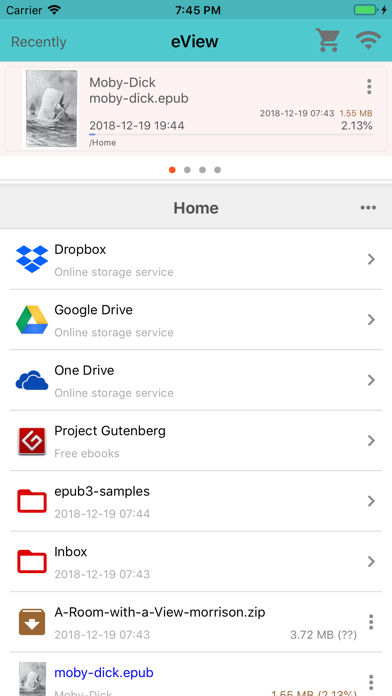This screenshot has height=696, width=392.
Task: Tap the Recently button
Action: tap(39, 42)
